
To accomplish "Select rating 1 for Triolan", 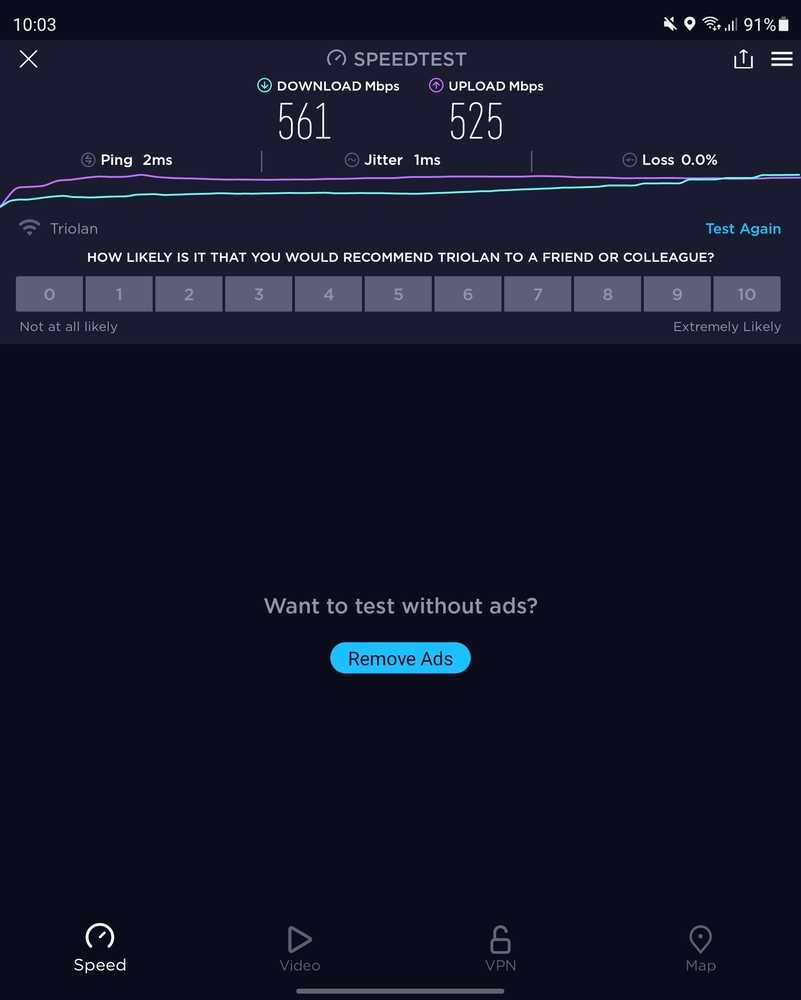I will (x=119, y=294).
